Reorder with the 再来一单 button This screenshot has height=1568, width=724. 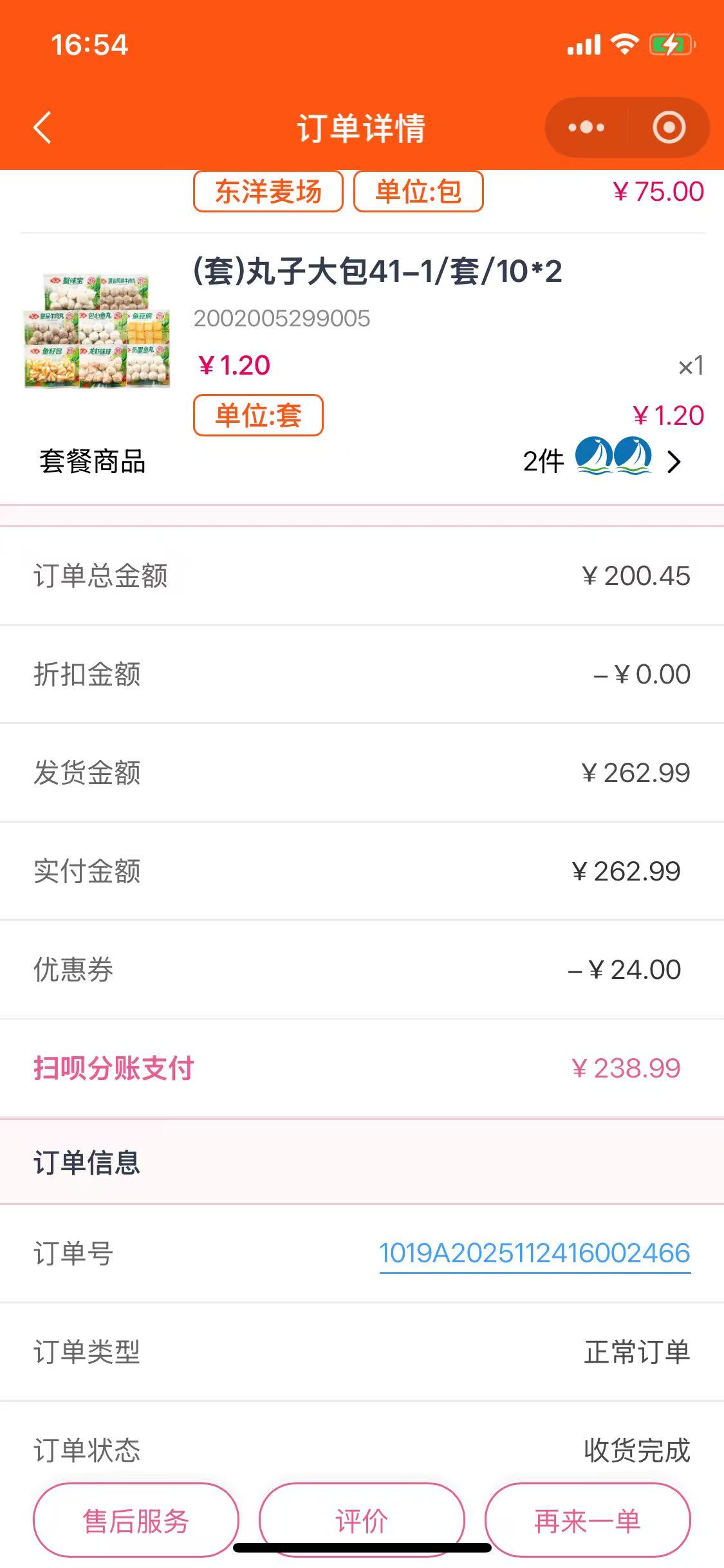(587, 1520)
